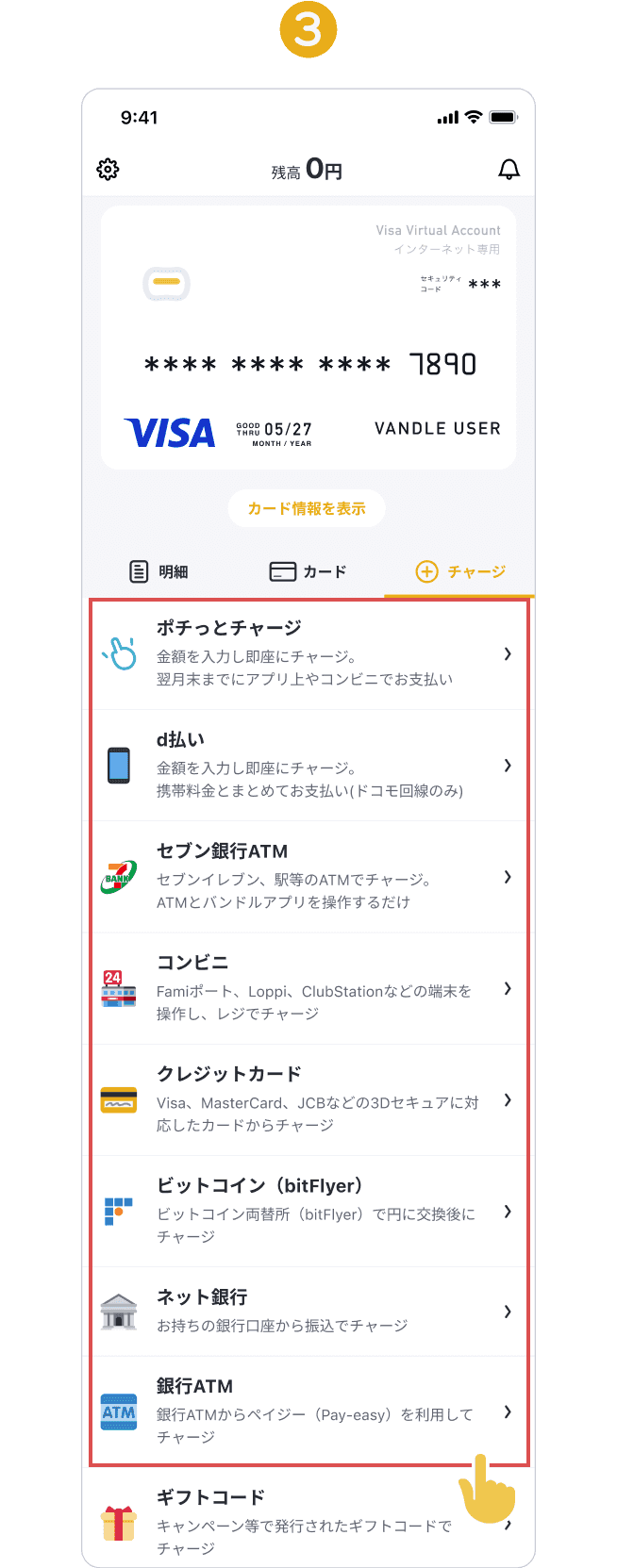Tap the カード情報を表示 button
Viewport: 617px width, 1568px height.
click(x=307, y=509)
